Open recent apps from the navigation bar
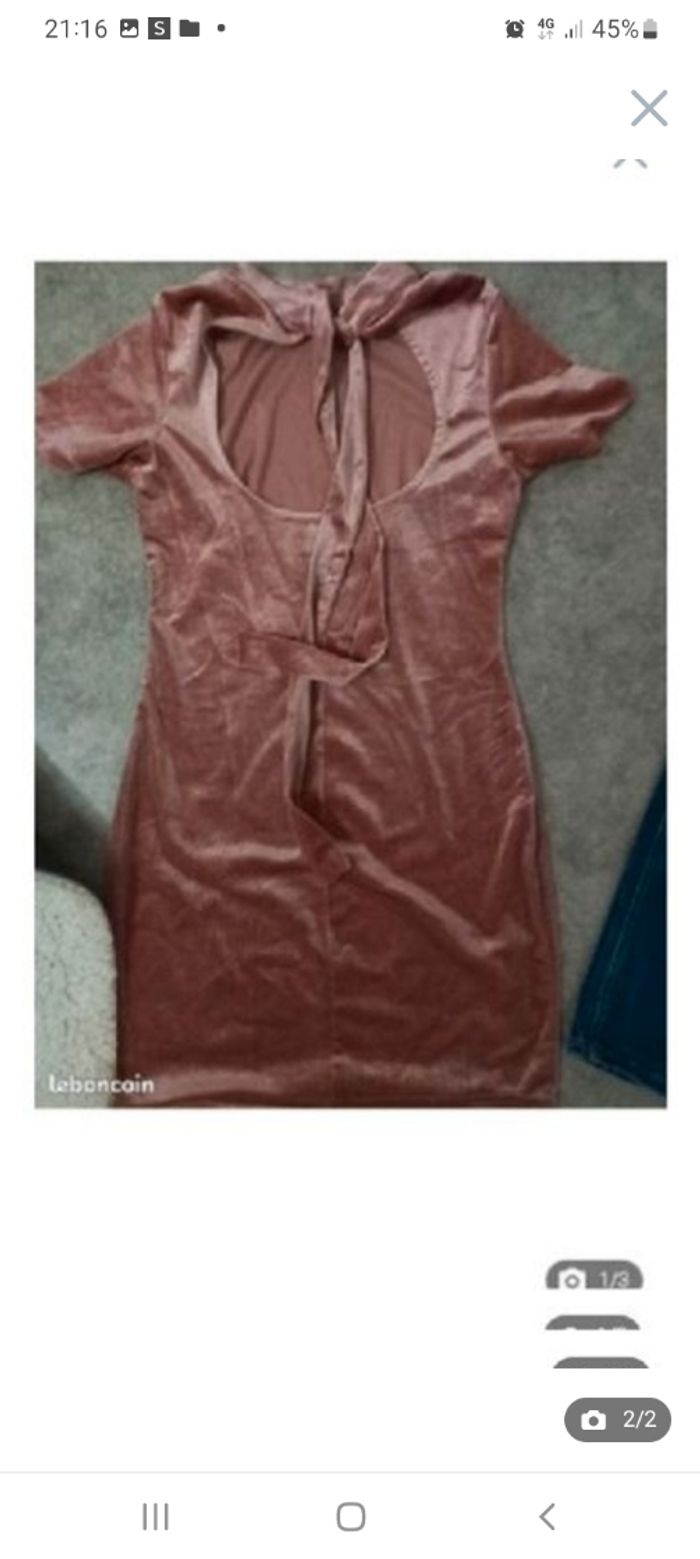The image size is (700, 1559). click(x=155, y=1516)
